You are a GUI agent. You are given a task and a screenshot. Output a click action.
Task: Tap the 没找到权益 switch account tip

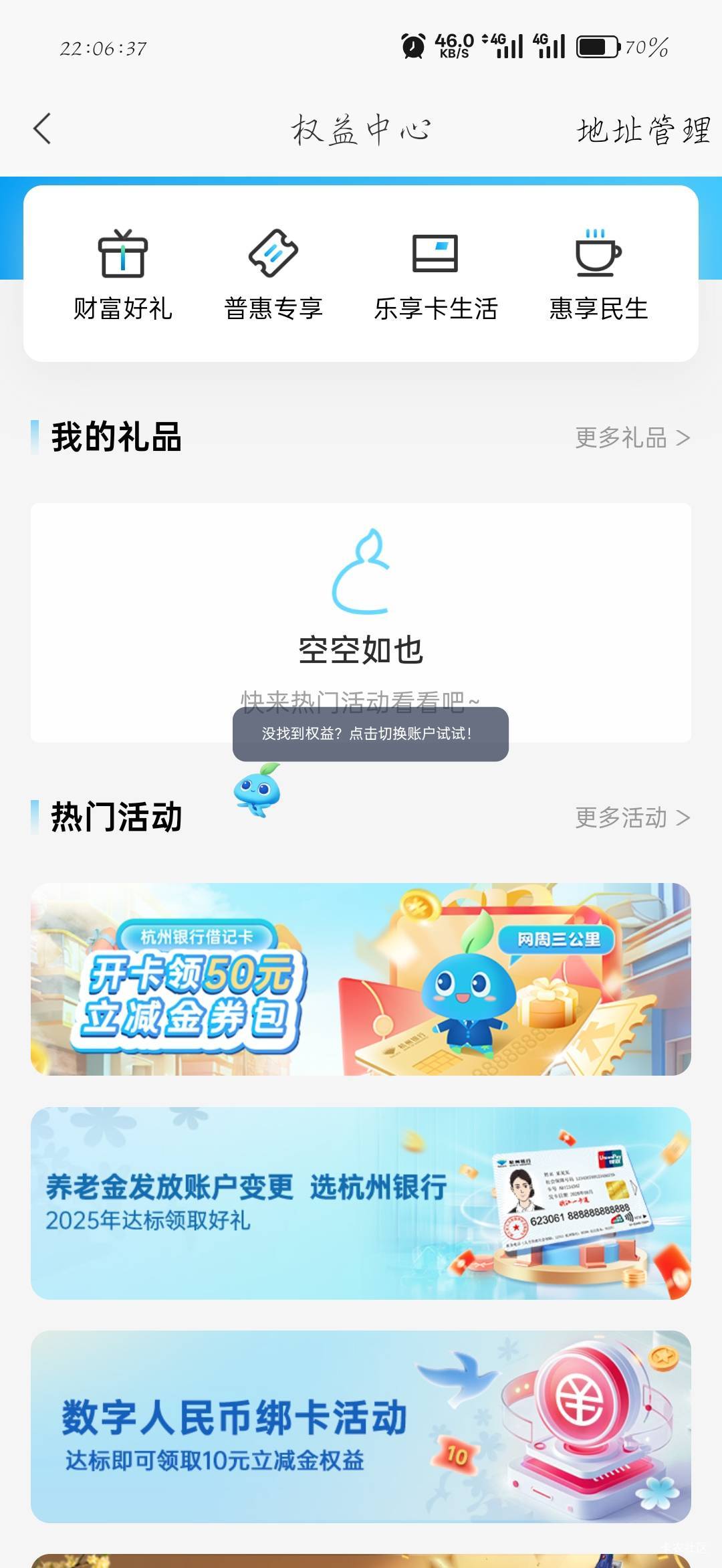point(370,734)
